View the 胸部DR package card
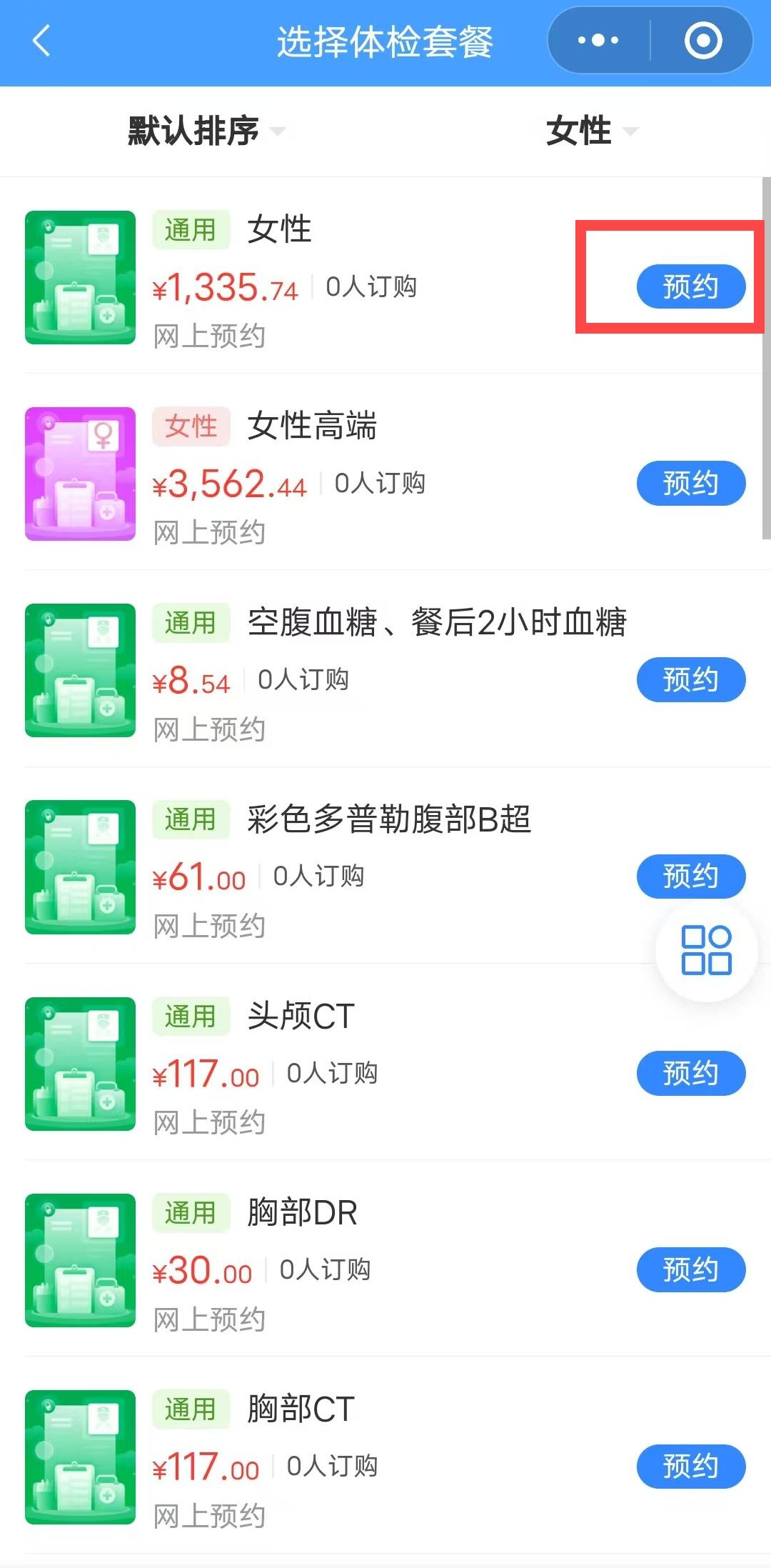This screenshot has width=771, height=1568. coord(302,1213)
